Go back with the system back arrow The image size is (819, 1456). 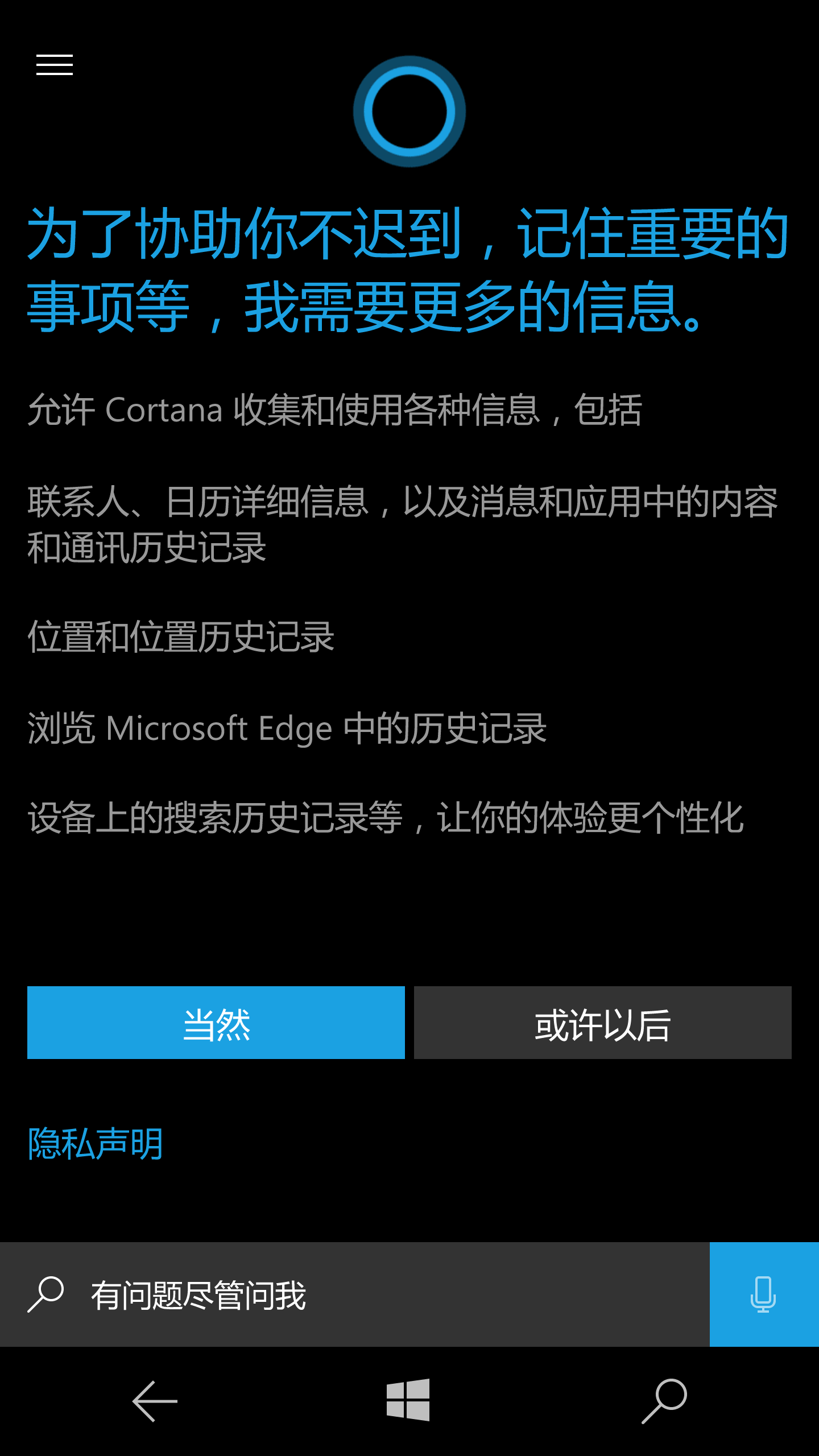(155, 1401)
